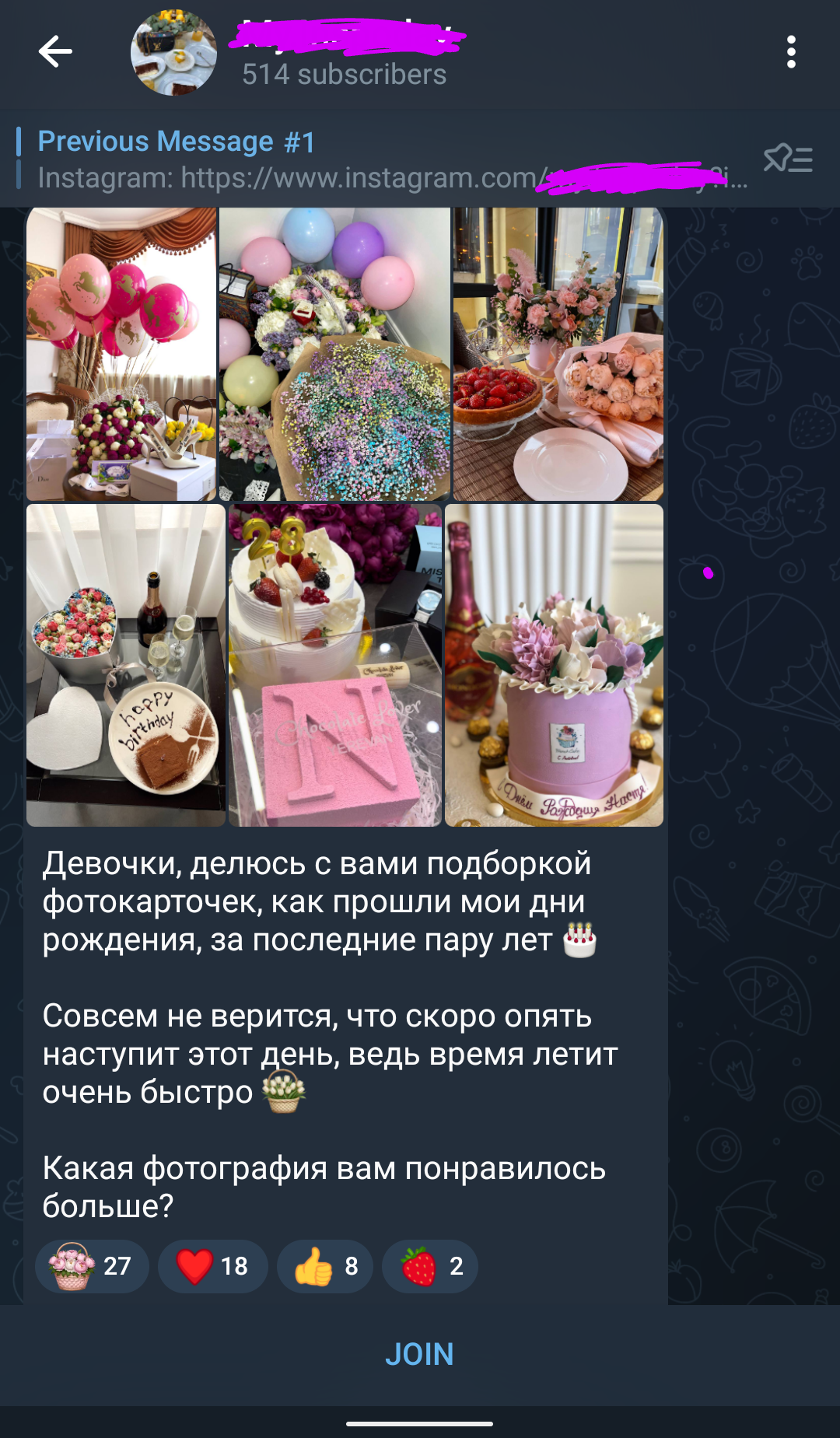The height and width of the screenshot is (1438, 840).
Task: Open the photo with the rainbow gypsophila bouquet
Action: pos(334,354)
